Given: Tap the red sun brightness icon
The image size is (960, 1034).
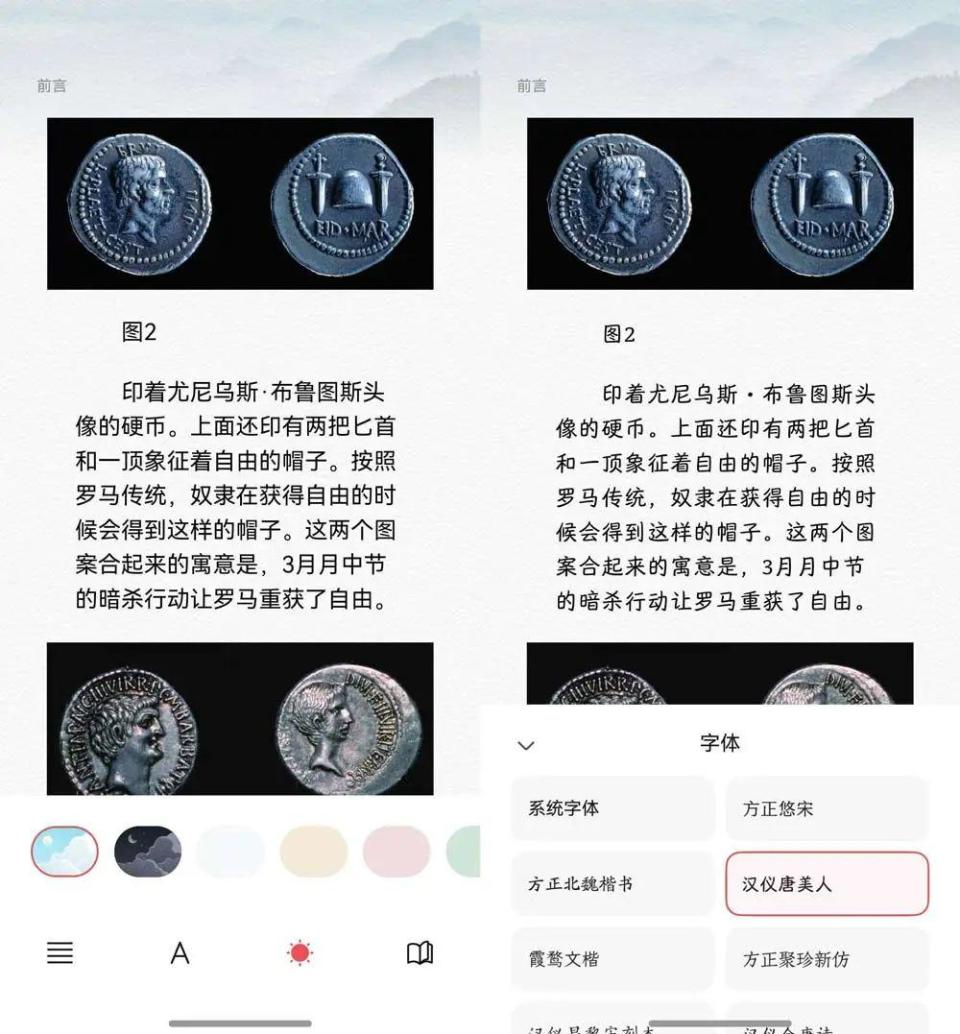Looking at the screenshot, I should pyautogui.click(x=299, y=953).
